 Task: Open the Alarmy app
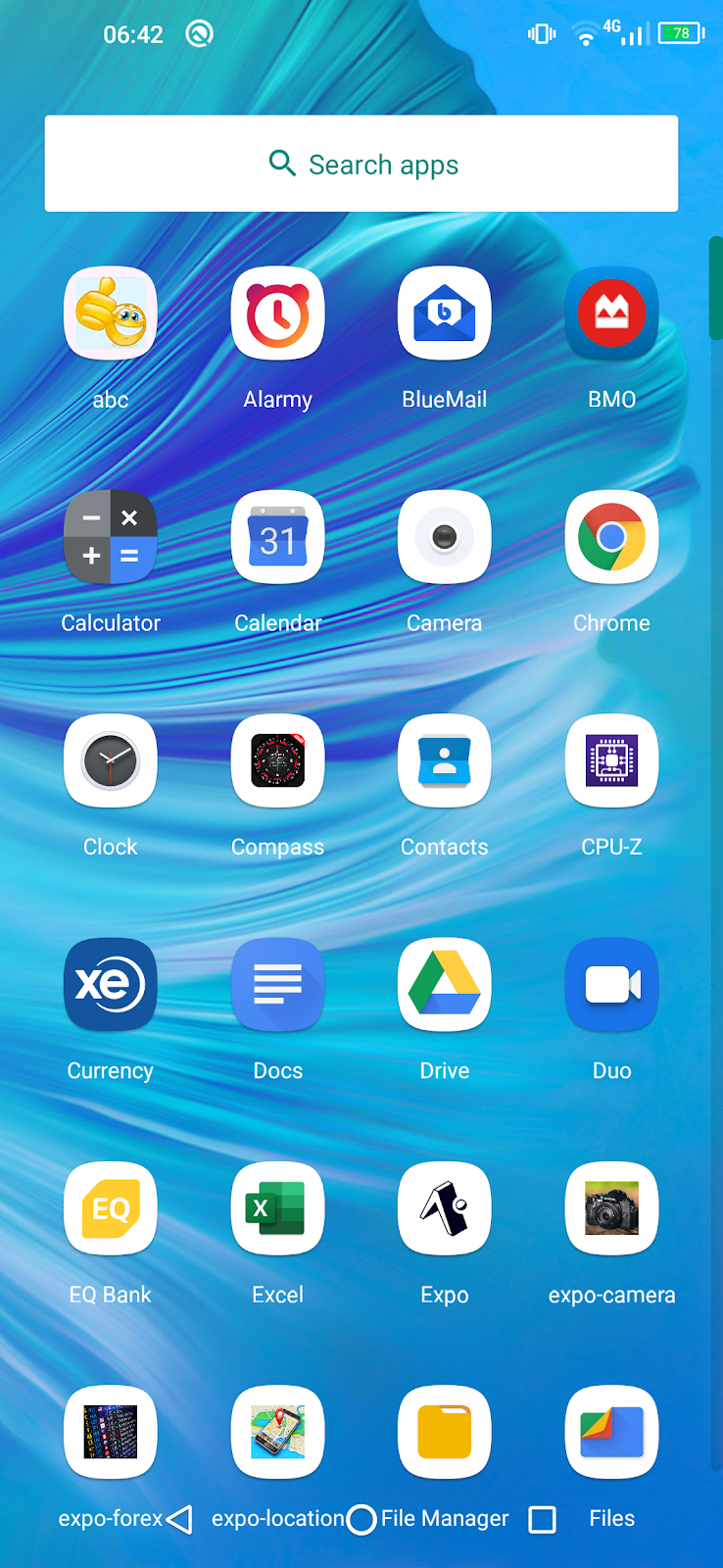277,315
